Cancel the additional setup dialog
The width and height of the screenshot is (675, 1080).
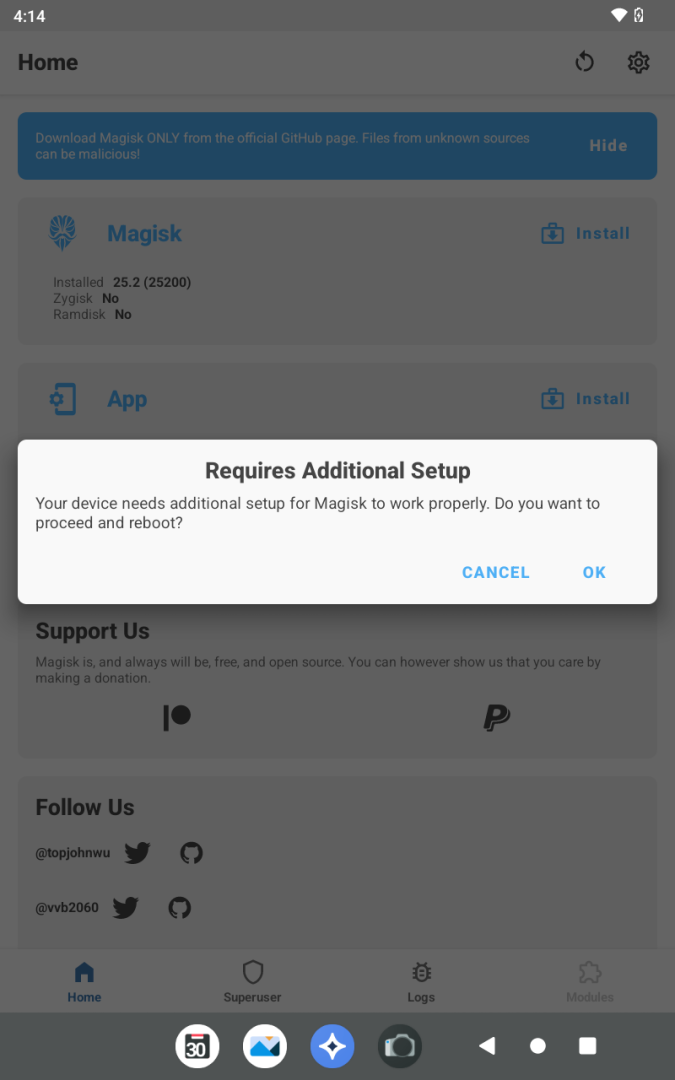[496, 572]
